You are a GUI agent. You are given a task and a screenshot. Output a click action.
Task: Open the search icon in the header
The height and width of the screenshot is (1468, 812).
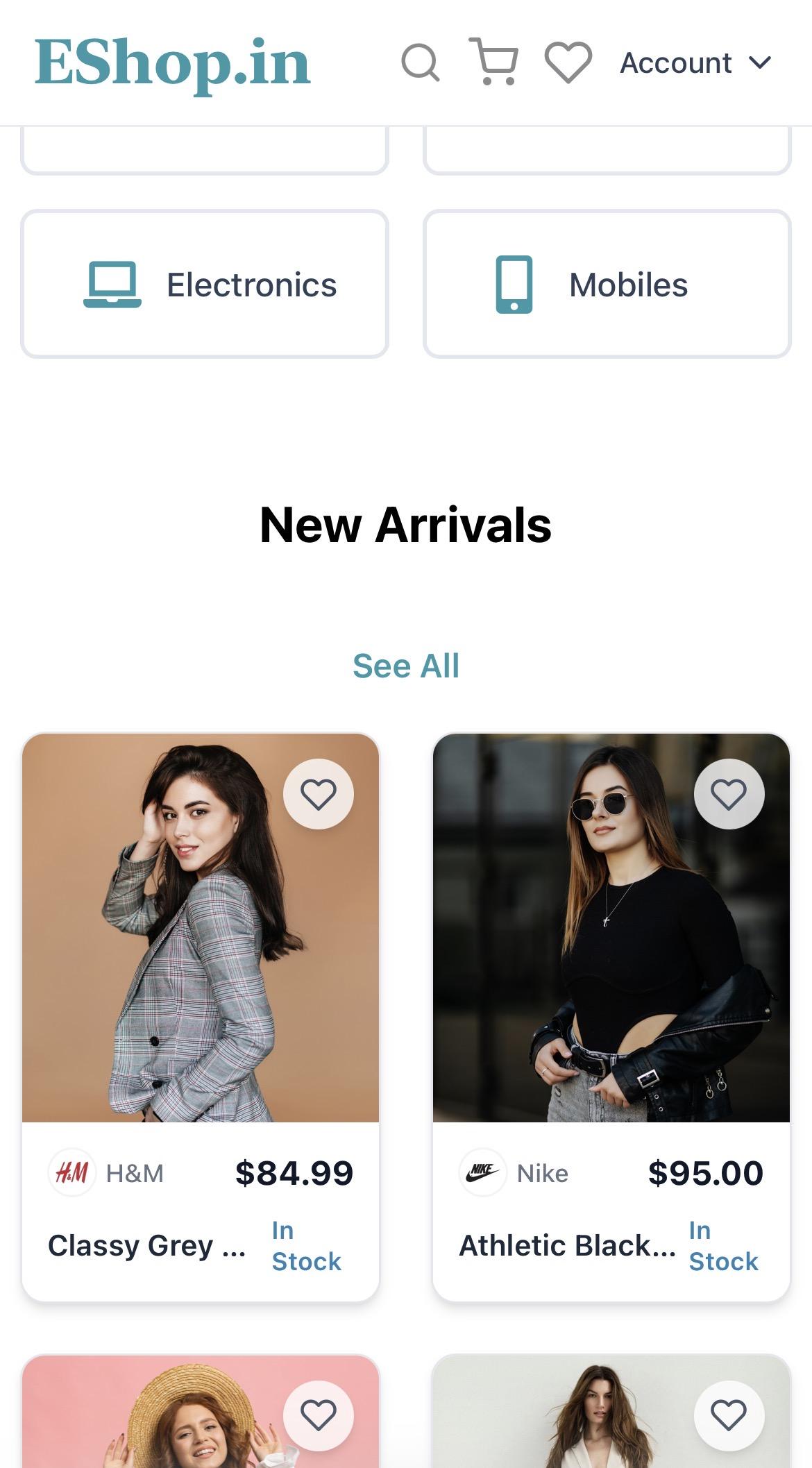[x=420, y=63]
